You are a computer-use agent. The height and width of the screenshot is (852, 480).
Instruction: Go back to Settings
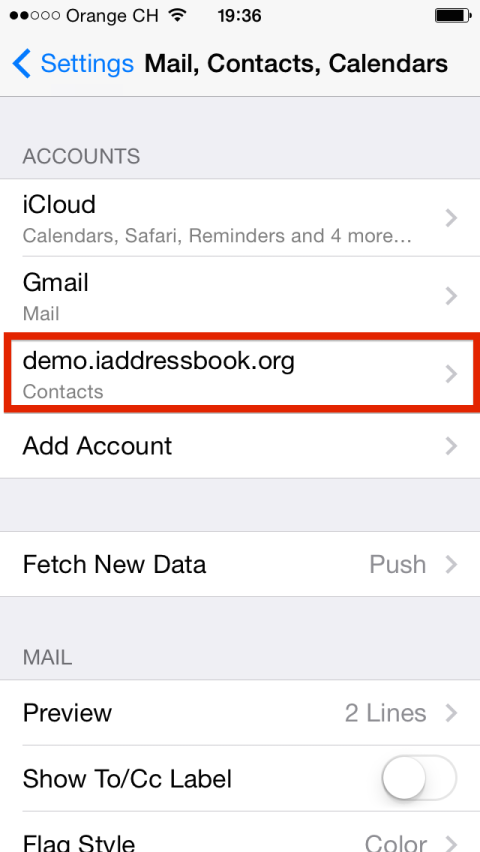coord(73,64)
